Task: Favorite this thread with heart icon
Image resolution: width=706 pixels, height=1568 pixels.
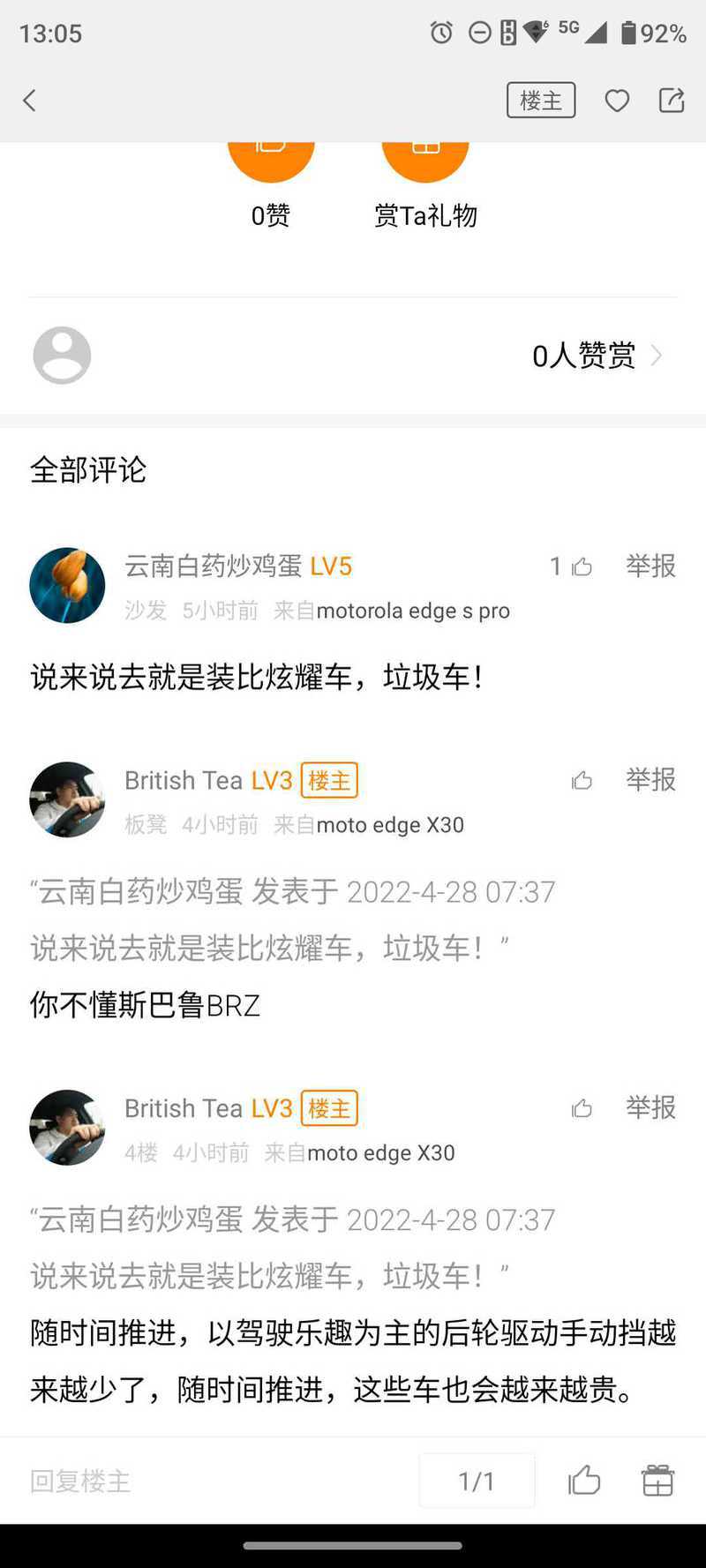Action: [617, 101]
